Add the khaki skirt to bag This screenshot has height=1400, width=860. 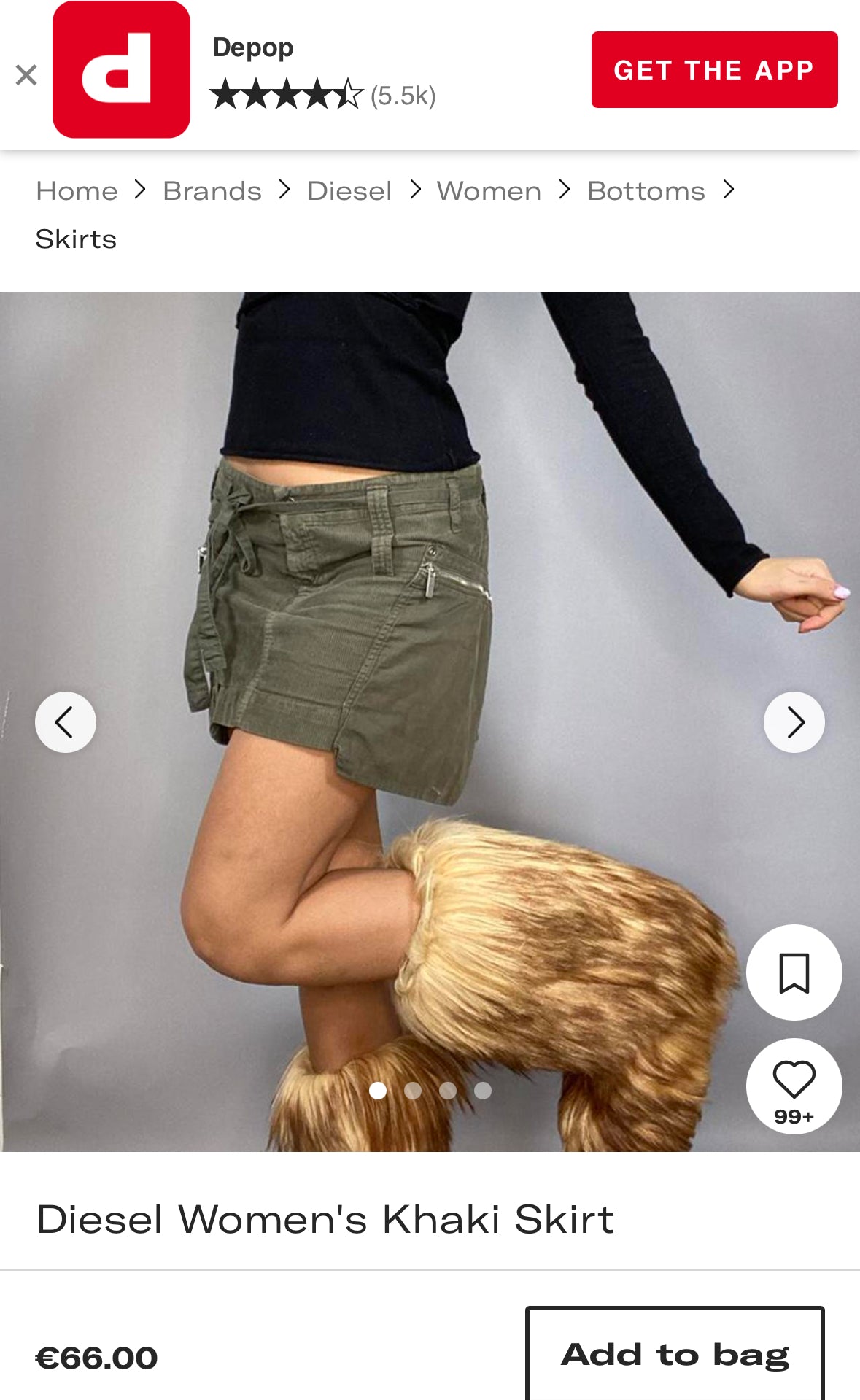tap(675, 1354)
